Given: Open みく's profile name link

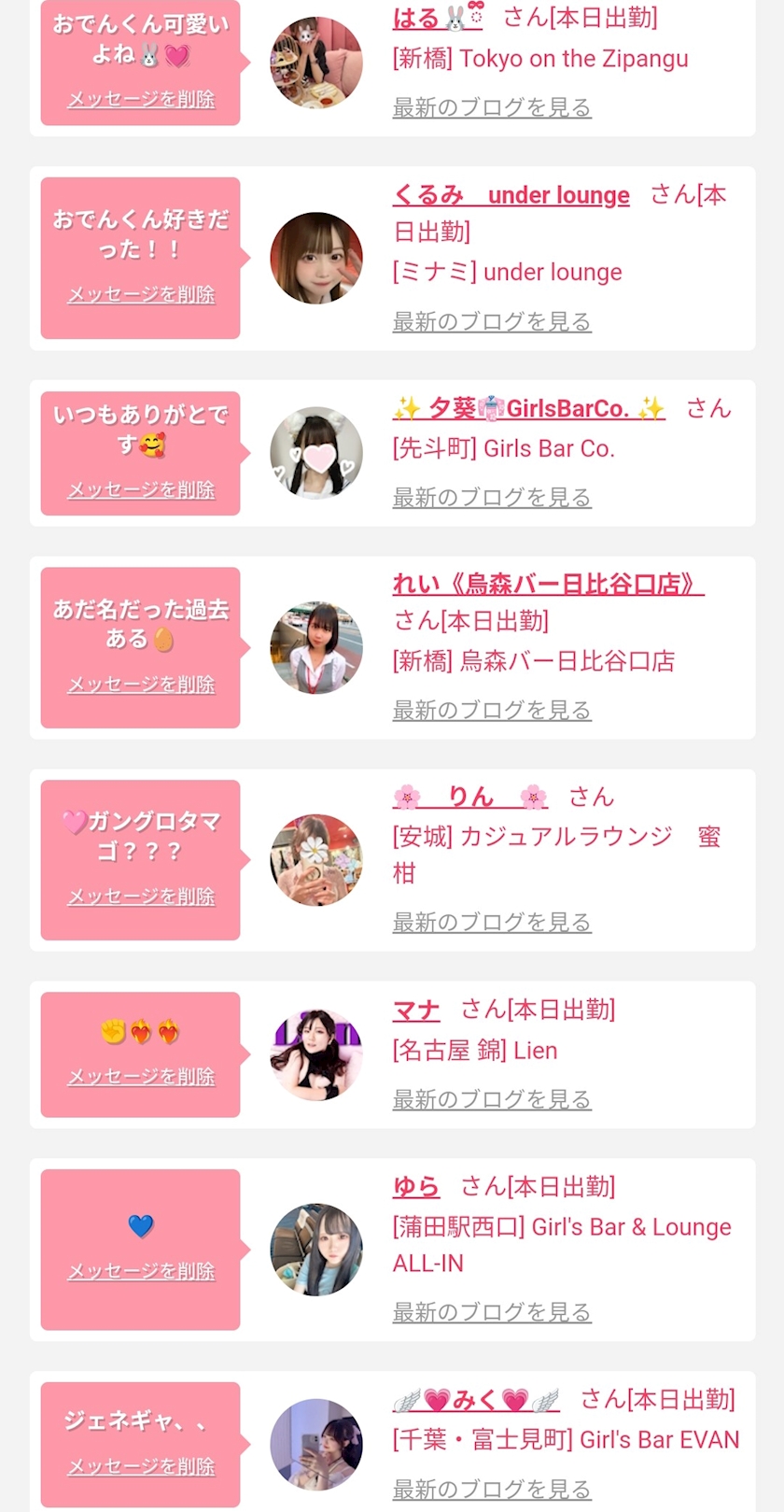Looking at the screenshot, I should pos(476,1399).
